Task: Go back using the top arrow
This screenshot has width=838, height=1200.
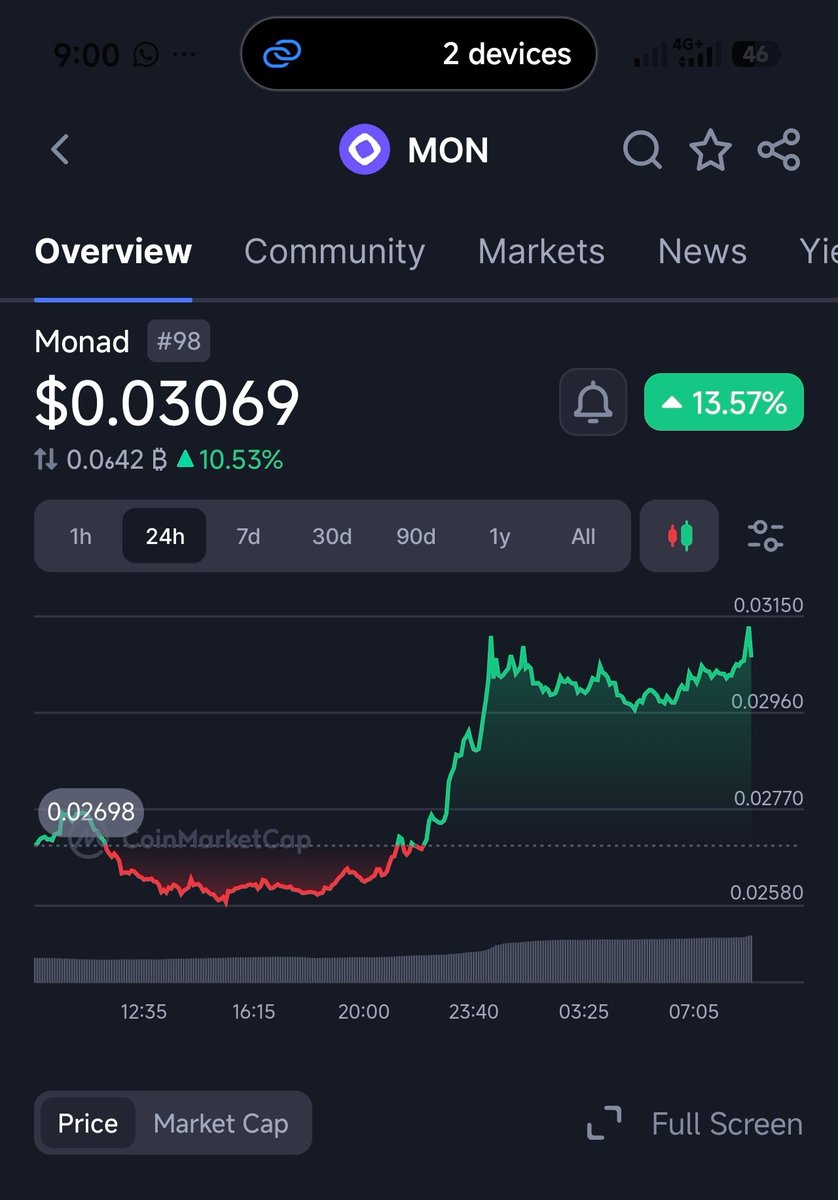Action: [x=60, y=150]
